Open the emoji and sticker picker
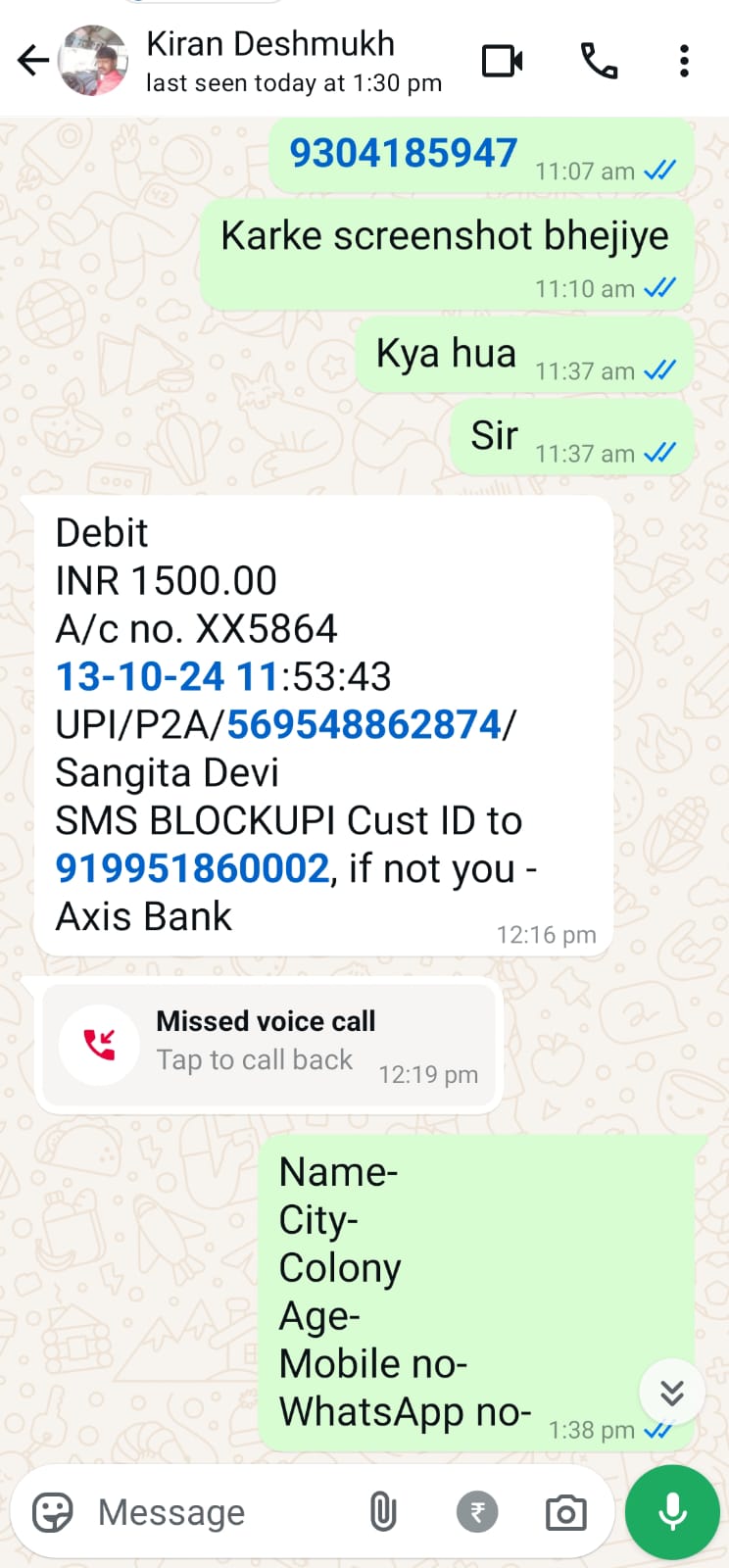 click(52, 1512)
